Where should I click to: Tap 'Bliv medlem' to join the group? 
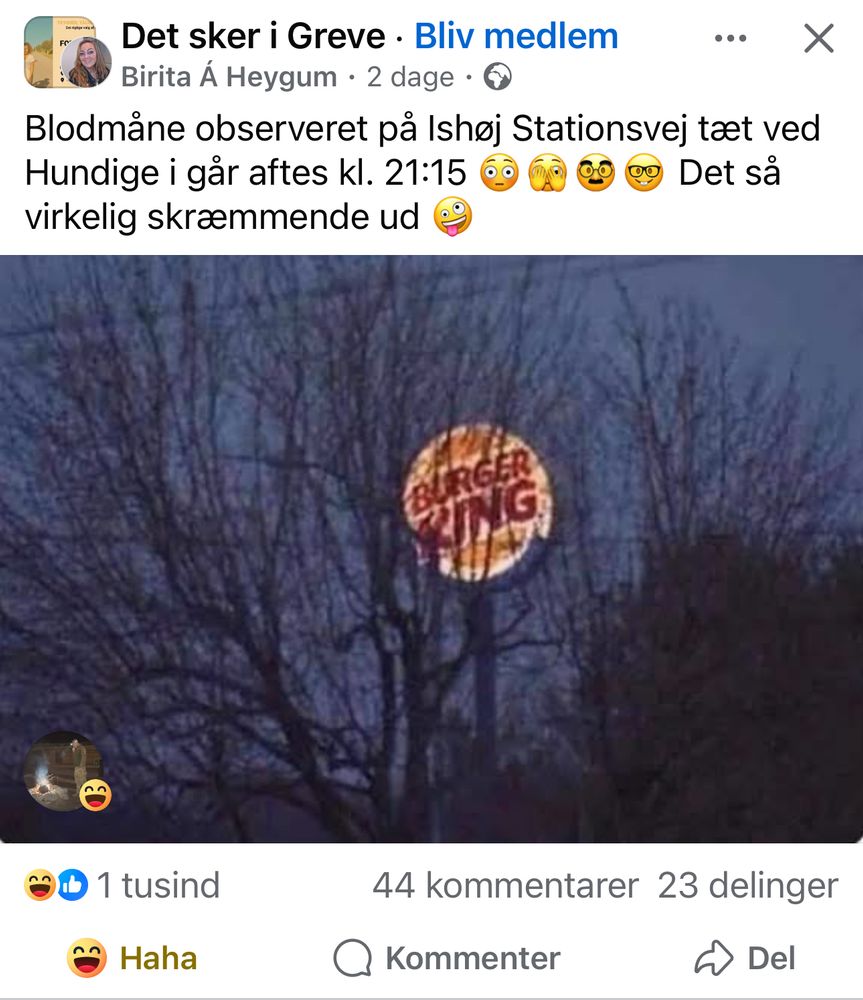(x=516, y=37)
